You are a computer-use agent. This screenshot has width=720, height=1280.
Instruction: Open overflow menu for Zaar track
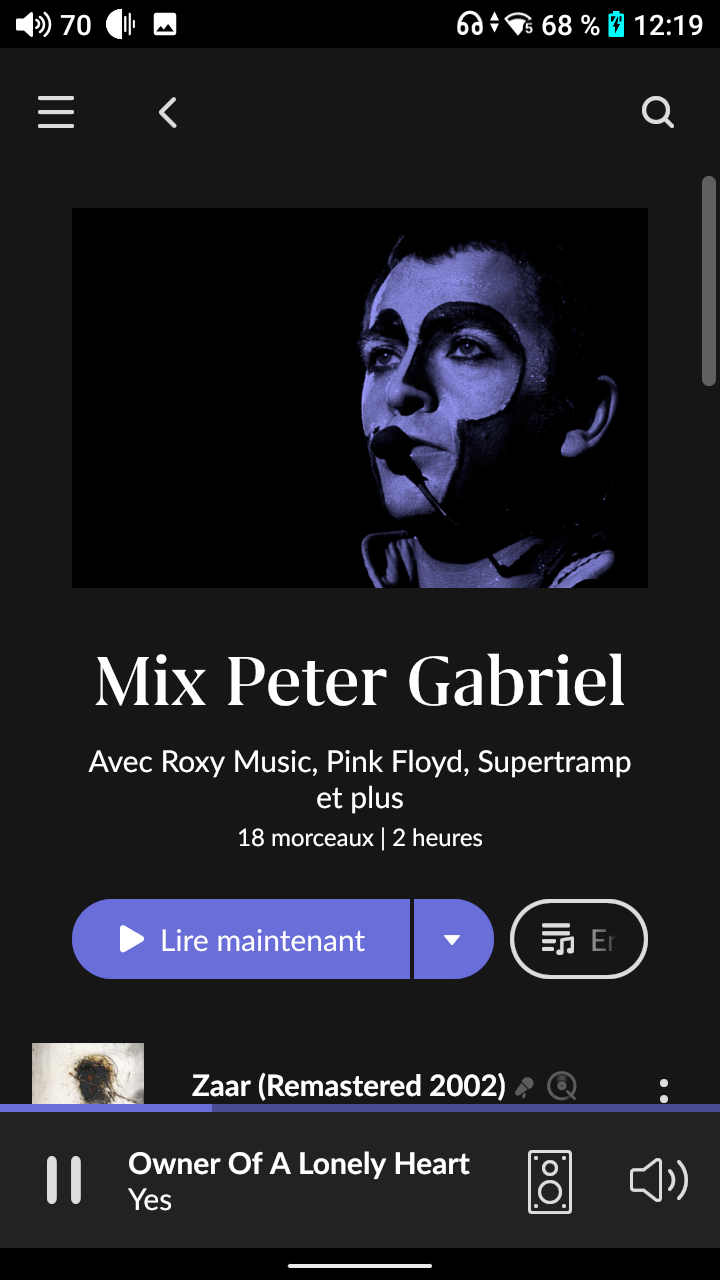pos(664,1088)
